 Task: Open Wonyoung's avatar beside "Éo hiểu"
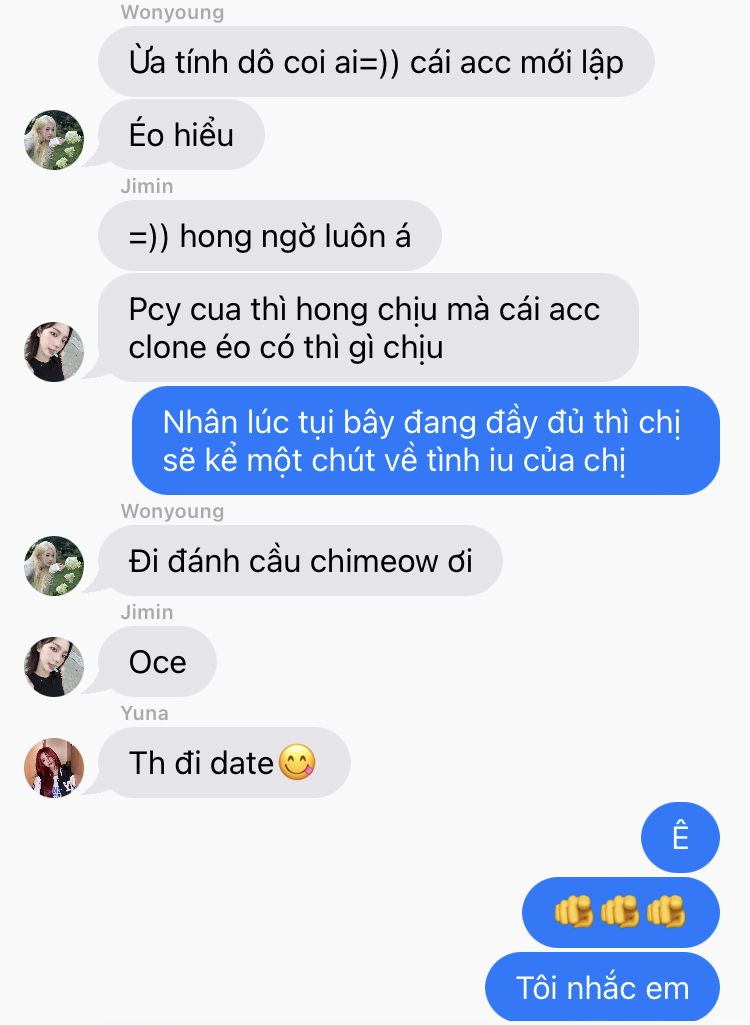point(54,140)
